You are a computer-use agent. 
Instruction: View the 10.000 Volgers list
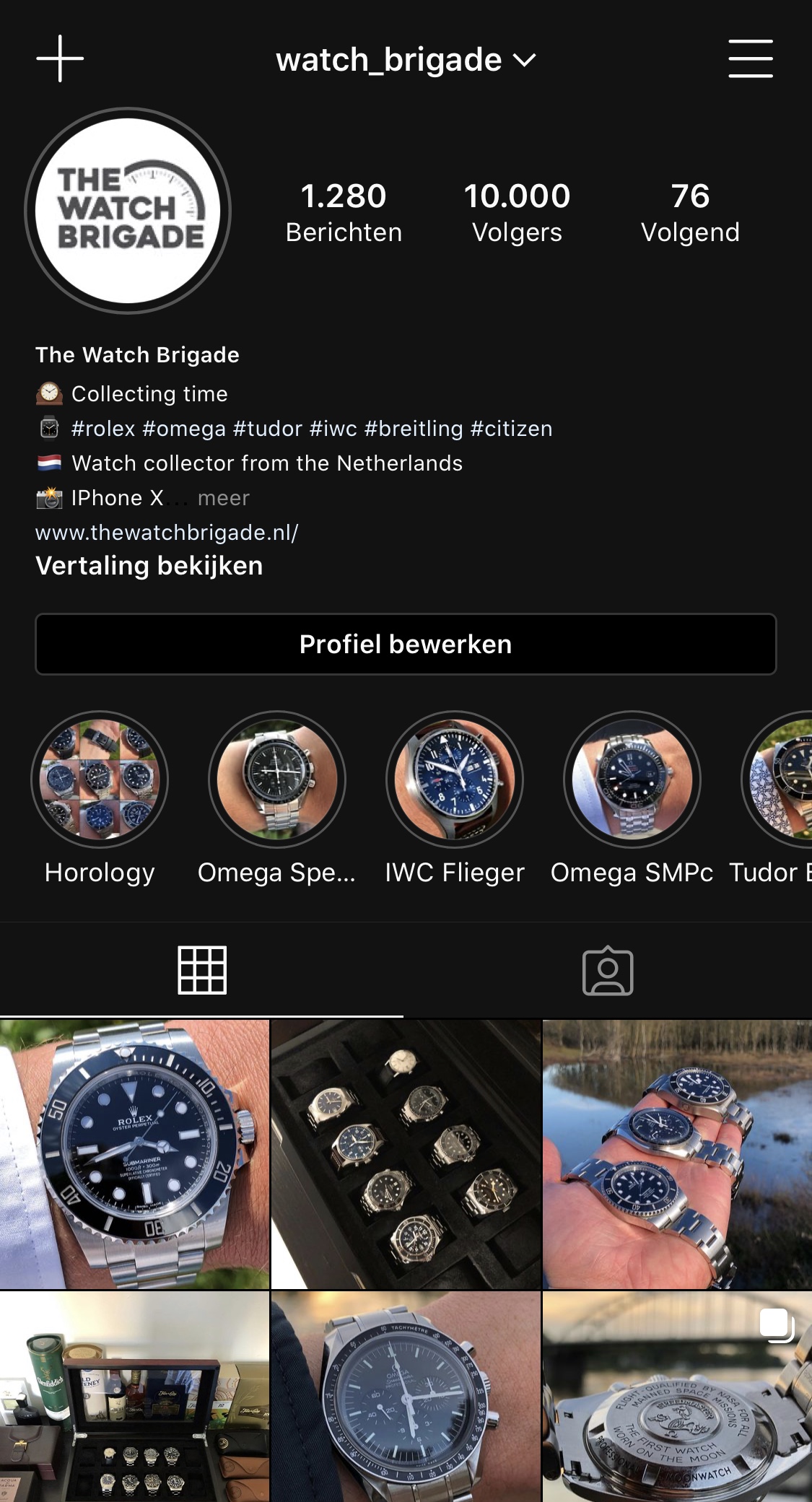(517, 212)
